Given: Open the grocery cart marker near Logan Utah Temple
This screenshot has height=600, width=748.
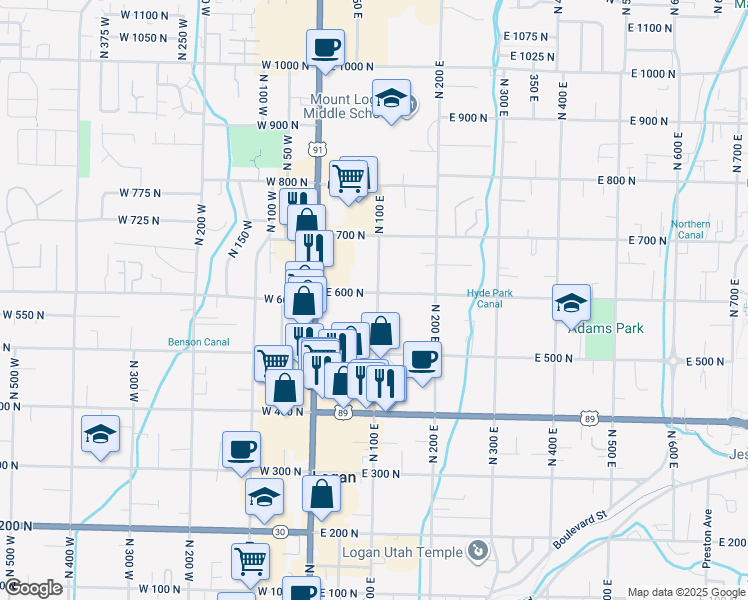Looking at the screenshot, I should 250,561.
